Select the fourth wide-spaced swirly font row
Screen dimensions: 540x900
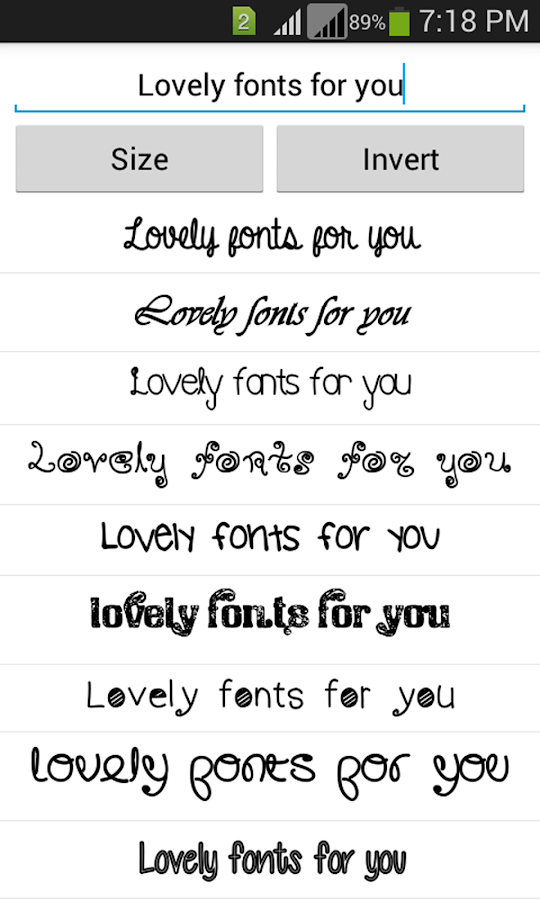coord(270,465)
